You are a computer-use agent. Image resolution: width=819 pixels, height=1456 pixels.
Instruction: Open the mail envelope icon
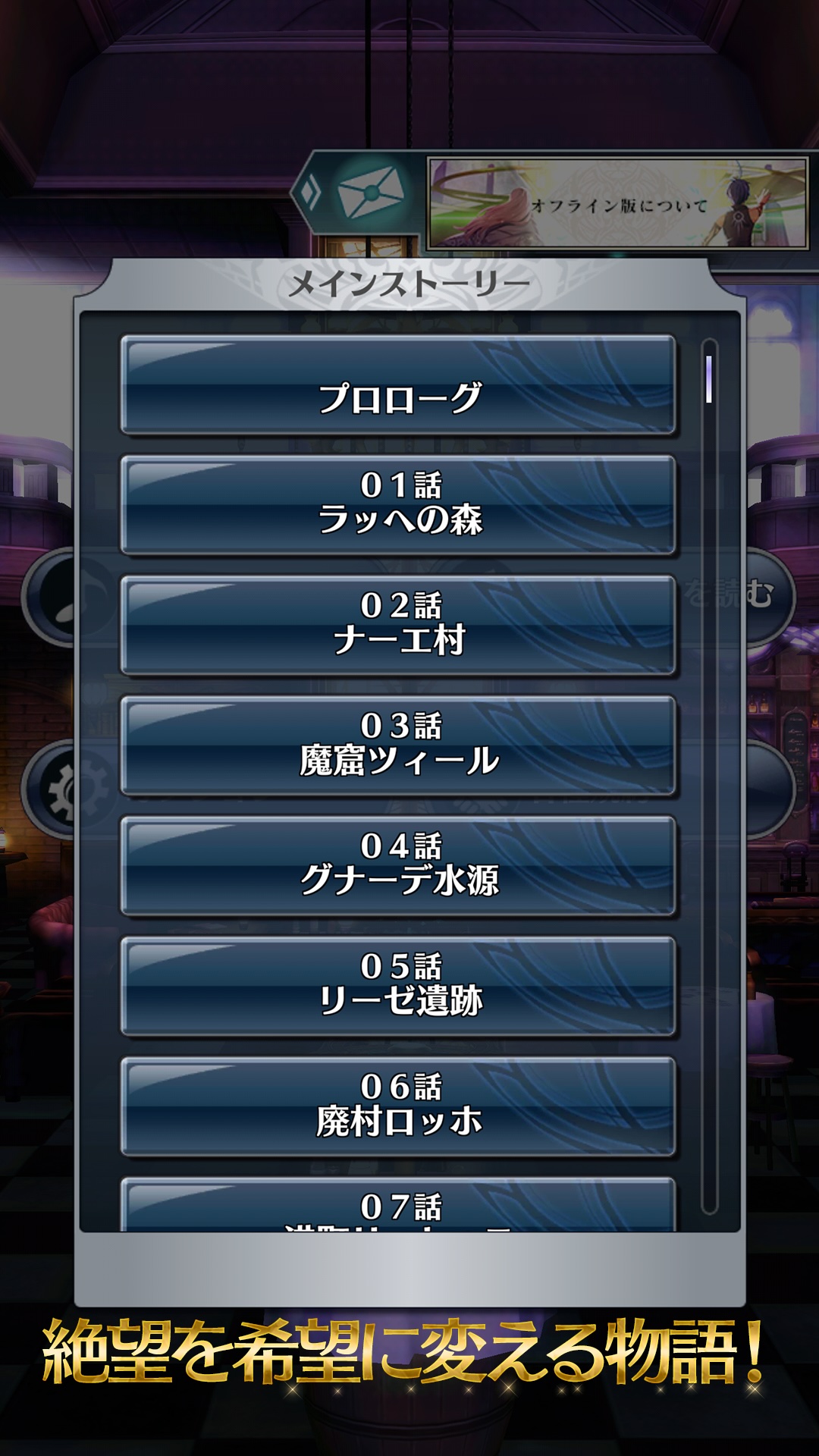click(371, 192)
